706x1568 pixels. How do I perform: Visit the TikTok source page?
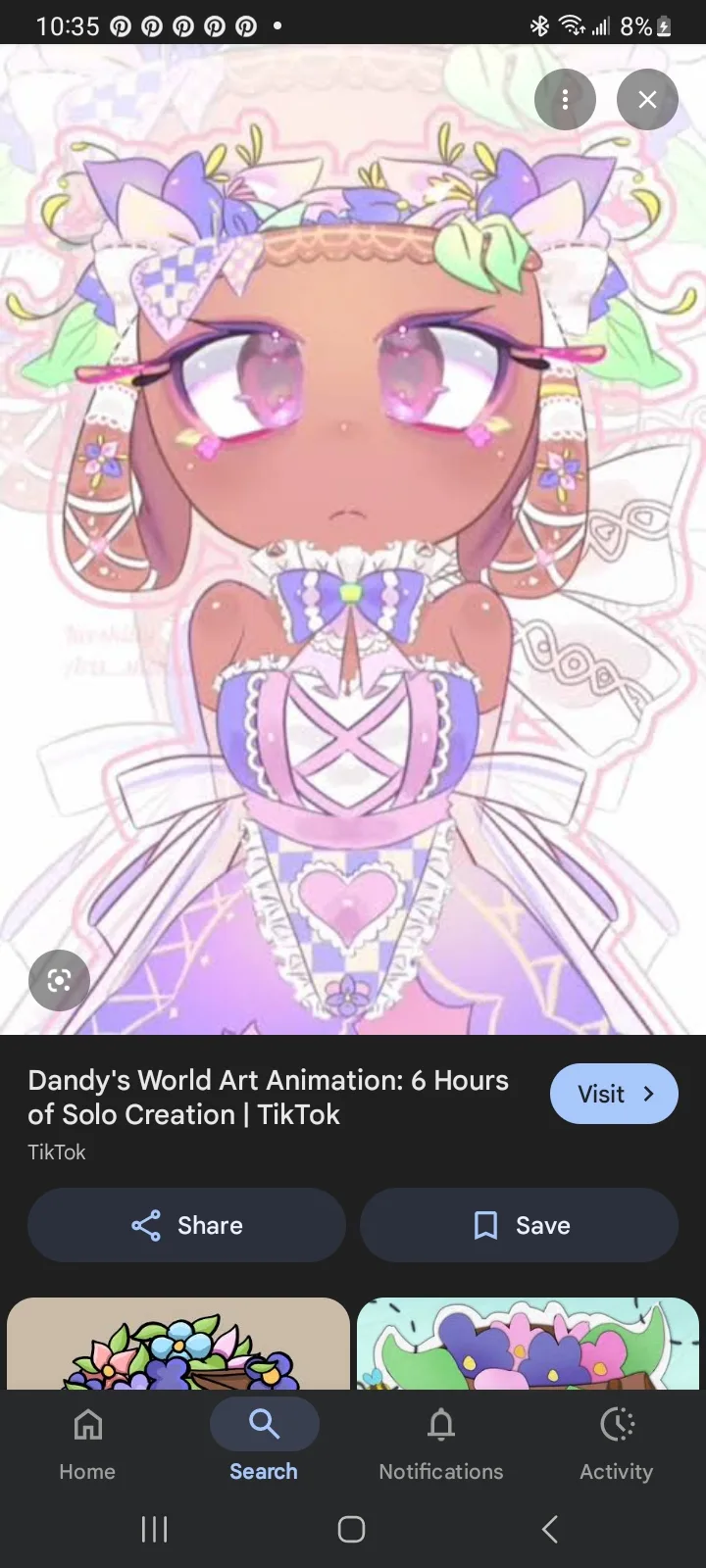[614, 1094]
